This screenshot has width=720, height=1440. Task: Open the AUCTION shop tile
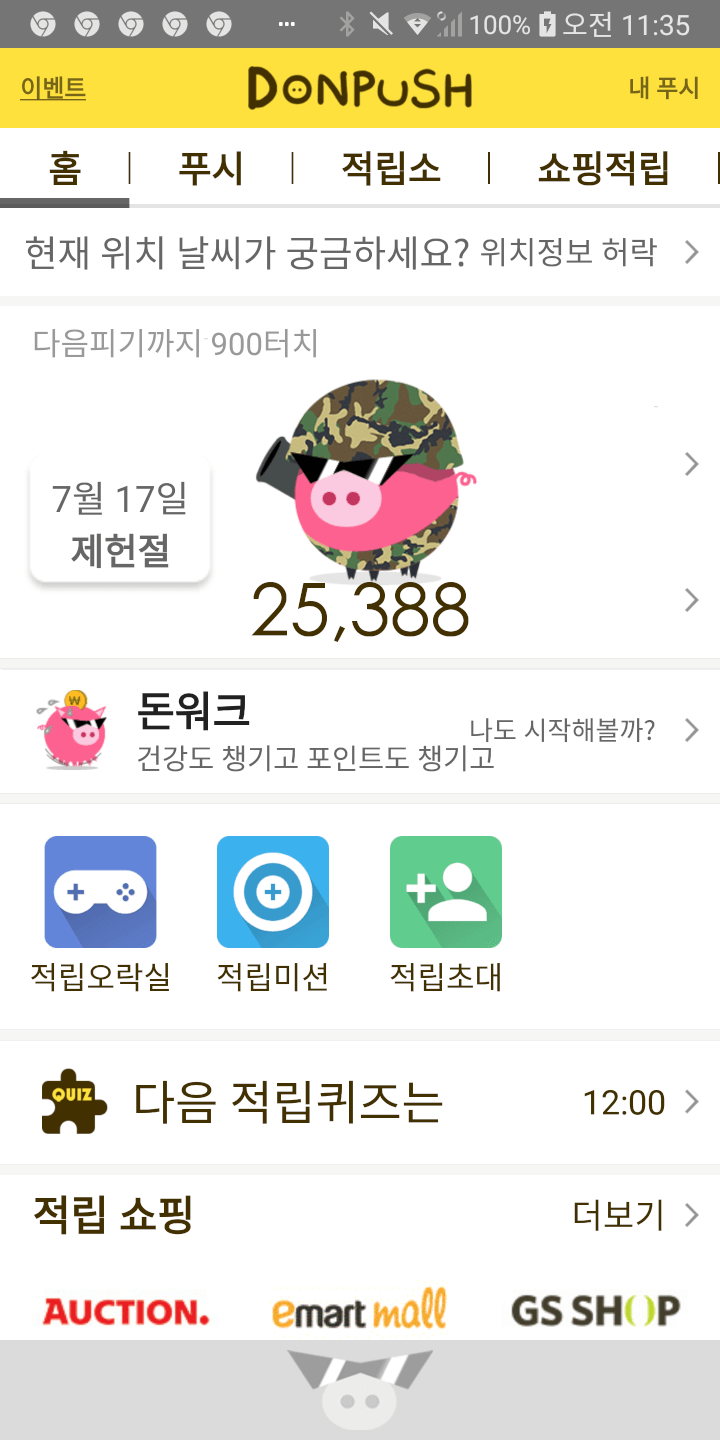click(126, 1311)
